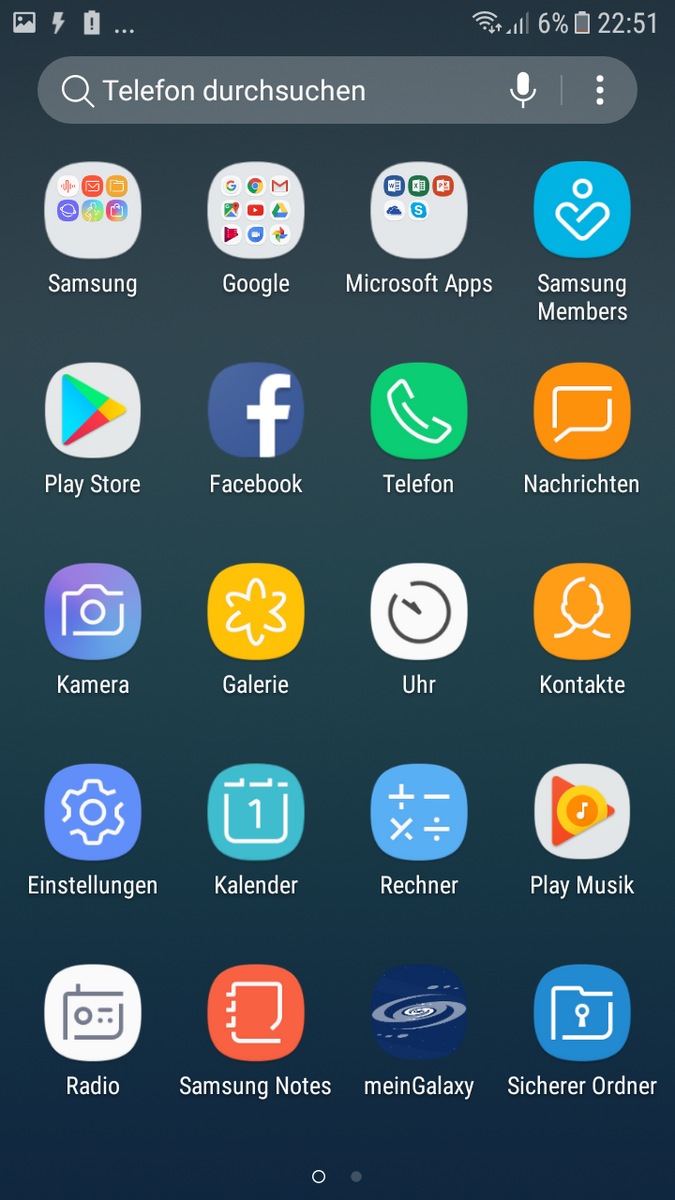
Task: Launch the Kalender app
Action: pyautogui.click(x=256, y=813)
